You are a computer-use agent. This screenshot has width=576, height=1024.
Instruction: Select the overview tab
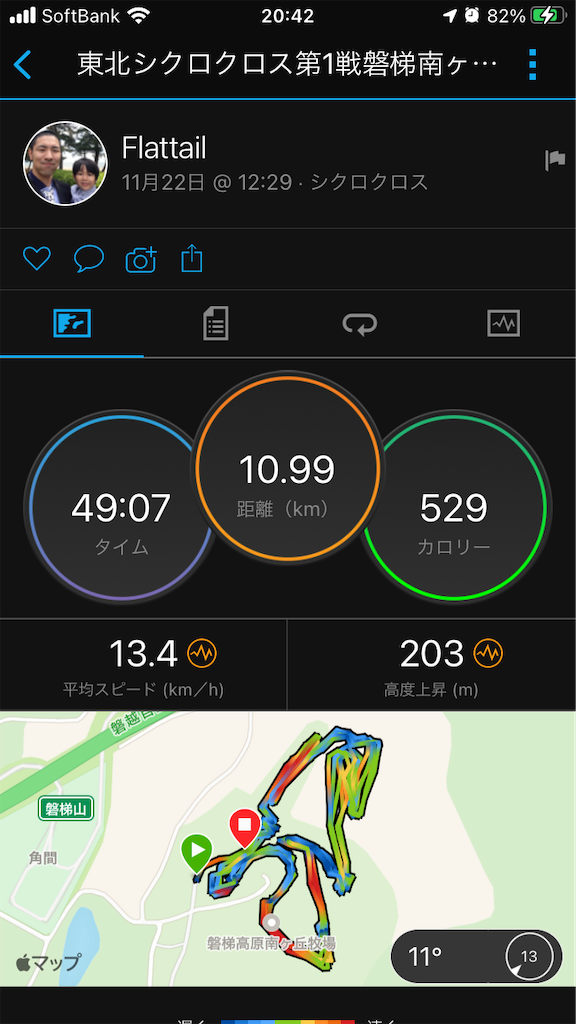point(72,323)
